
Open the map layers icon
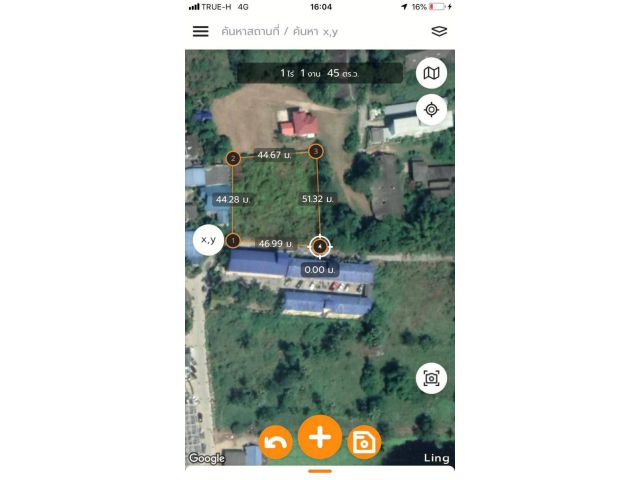point(439,31)
